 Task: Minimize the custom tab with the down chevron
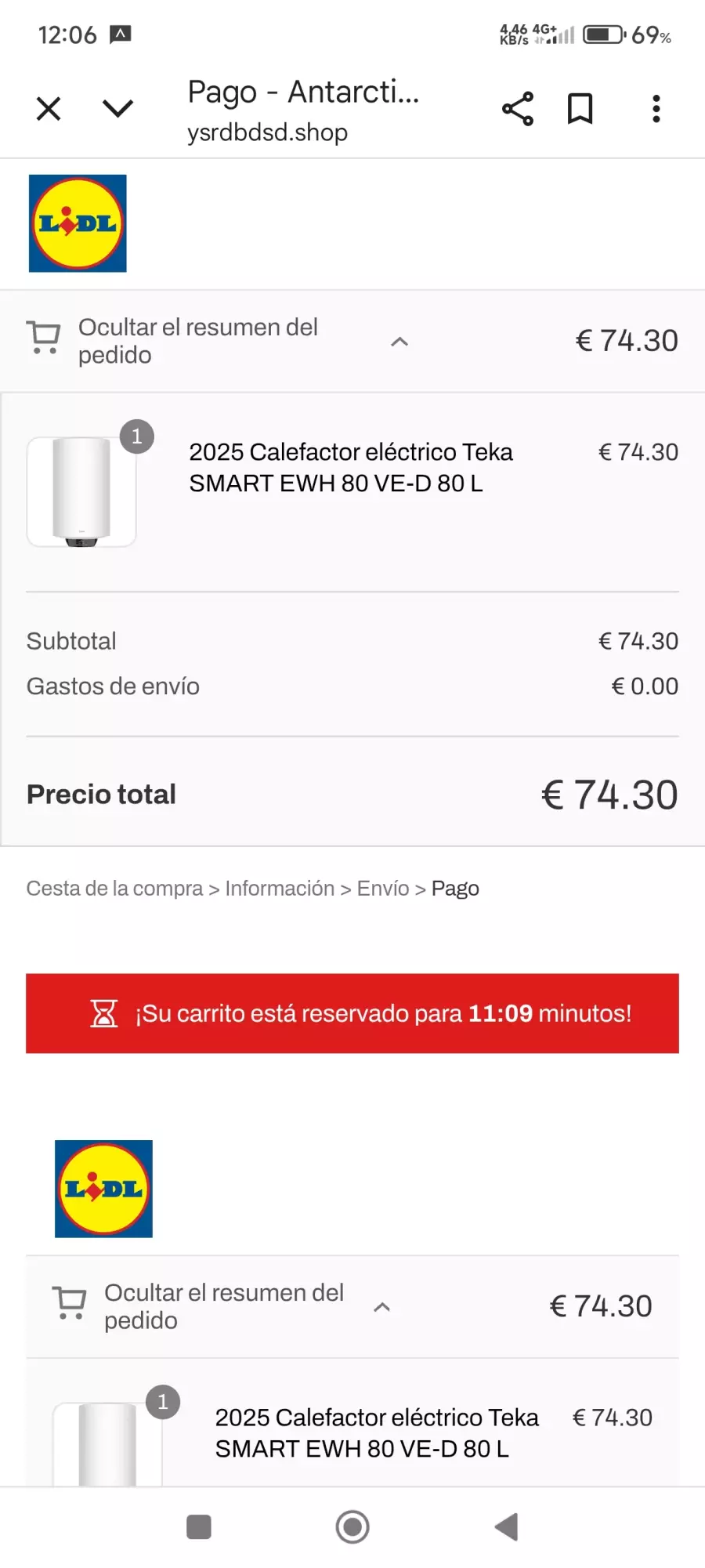tap(117, 108)
